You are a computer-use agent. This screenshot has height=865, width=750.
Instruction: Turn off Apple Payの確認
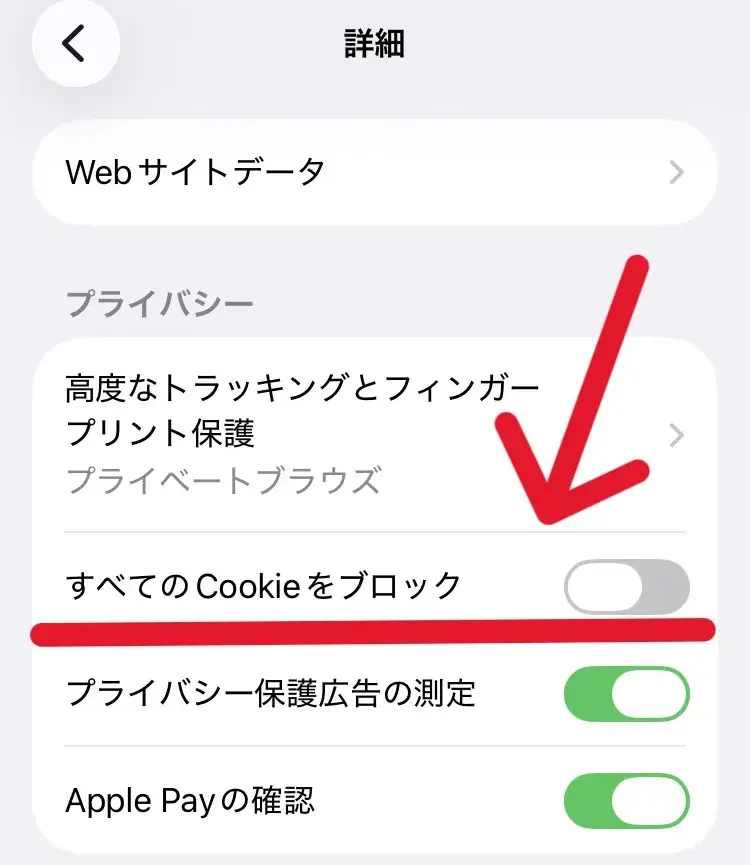[625, 800]
